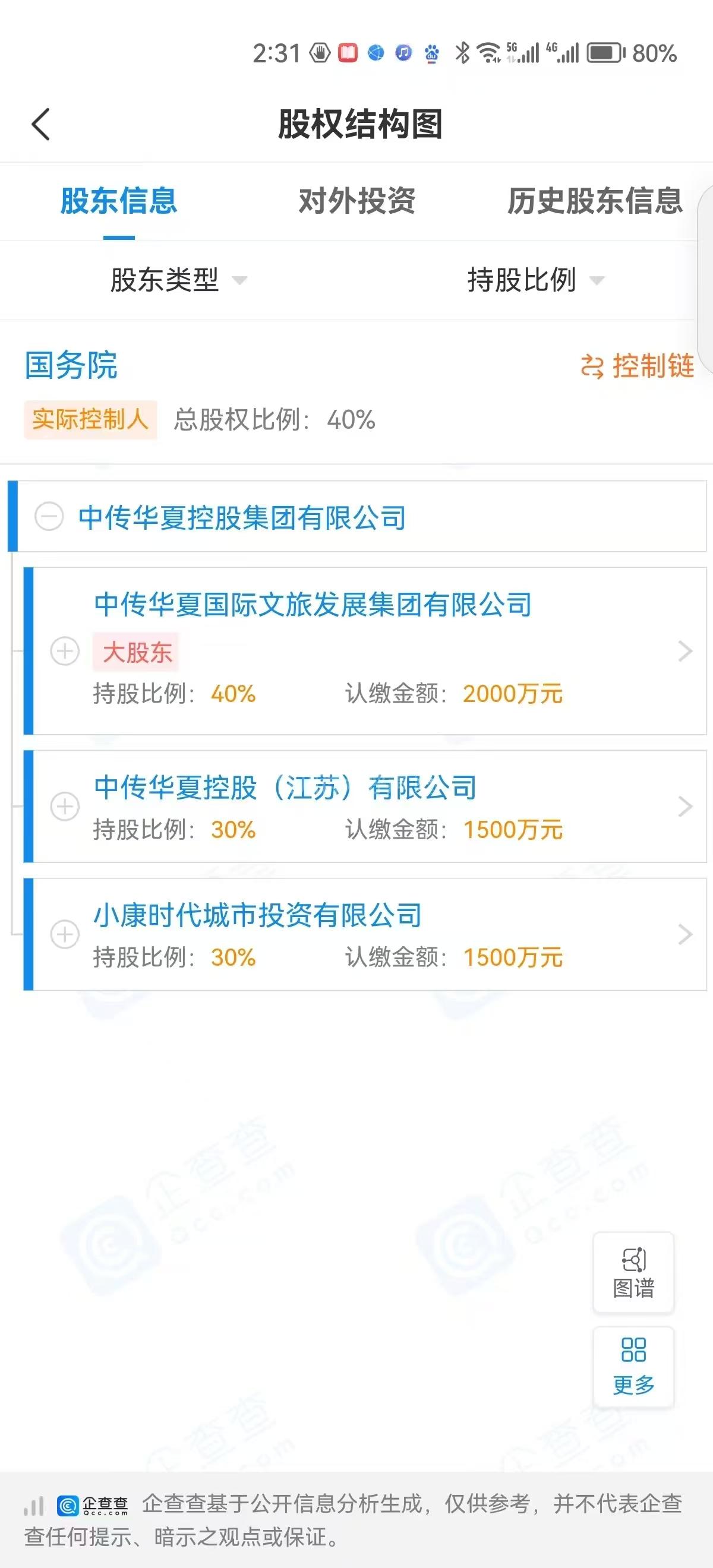Switch to the 对外投资 tab
This screenshot has height=1568, width=713.
(356, 201)
